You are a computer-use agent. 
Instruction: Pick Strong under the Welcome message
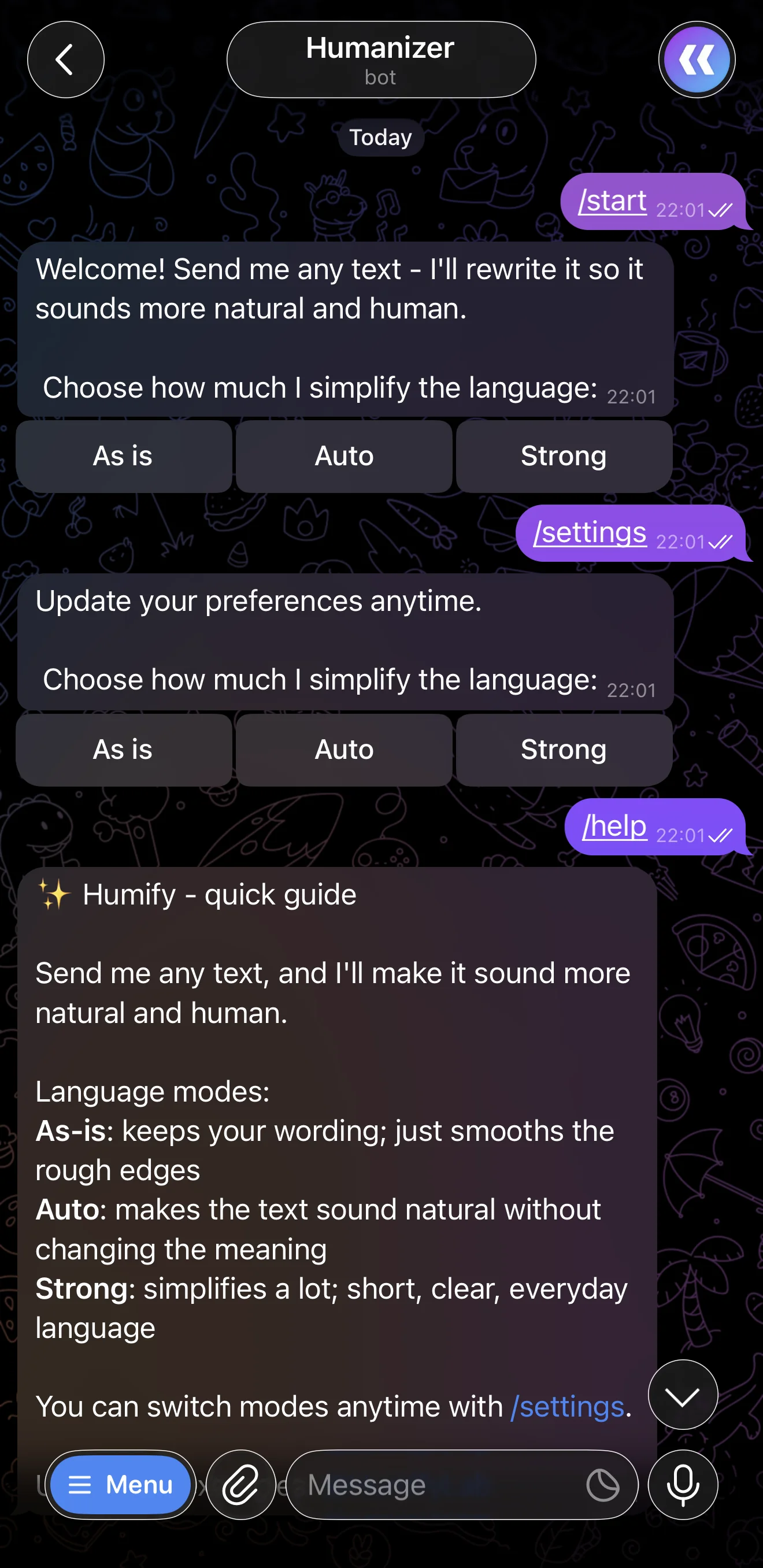tap(564, 457)
